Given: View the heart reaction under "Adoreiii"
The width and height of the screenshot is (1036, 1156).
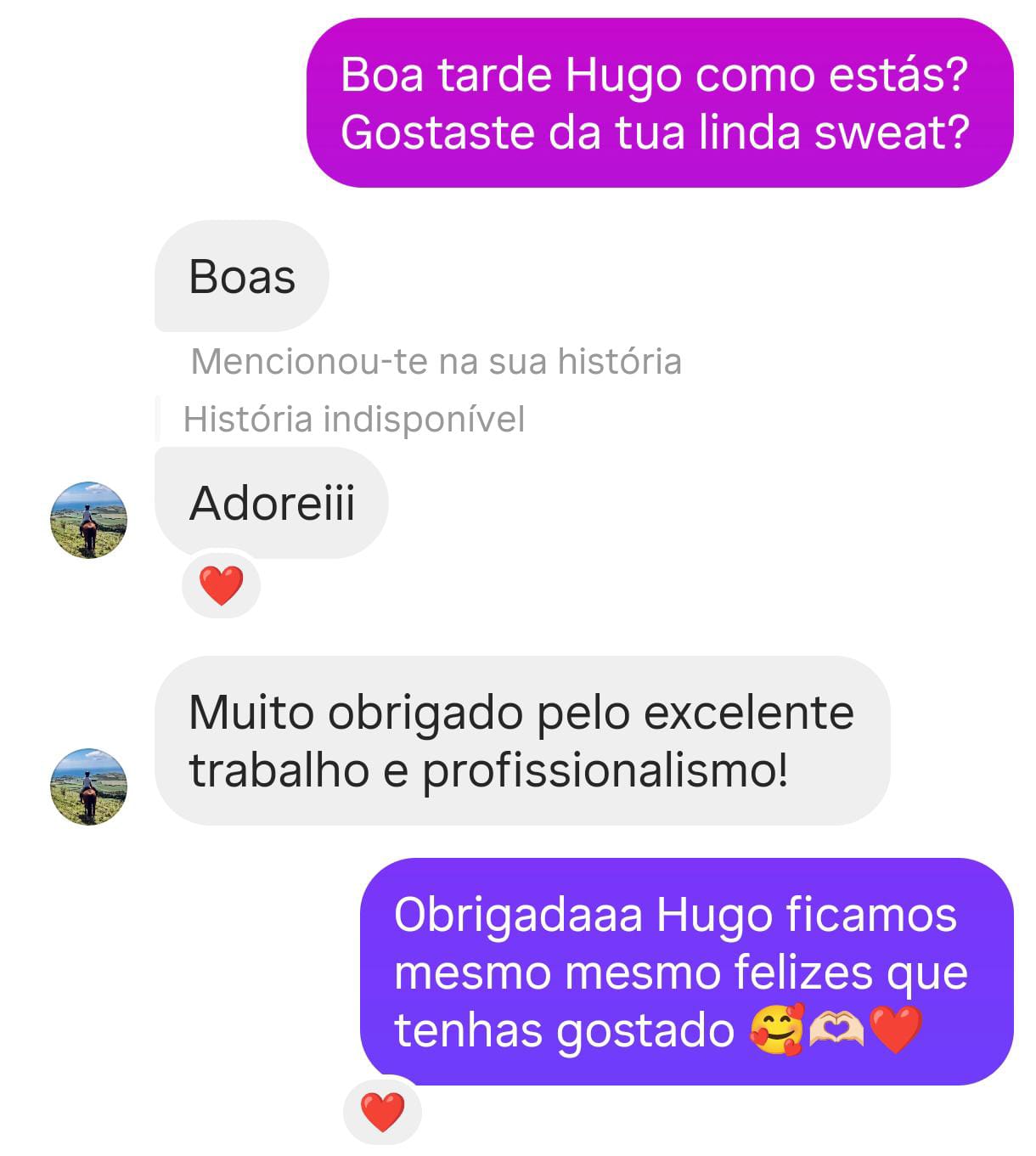Looking at the screenshot, I should pos(221,585).
